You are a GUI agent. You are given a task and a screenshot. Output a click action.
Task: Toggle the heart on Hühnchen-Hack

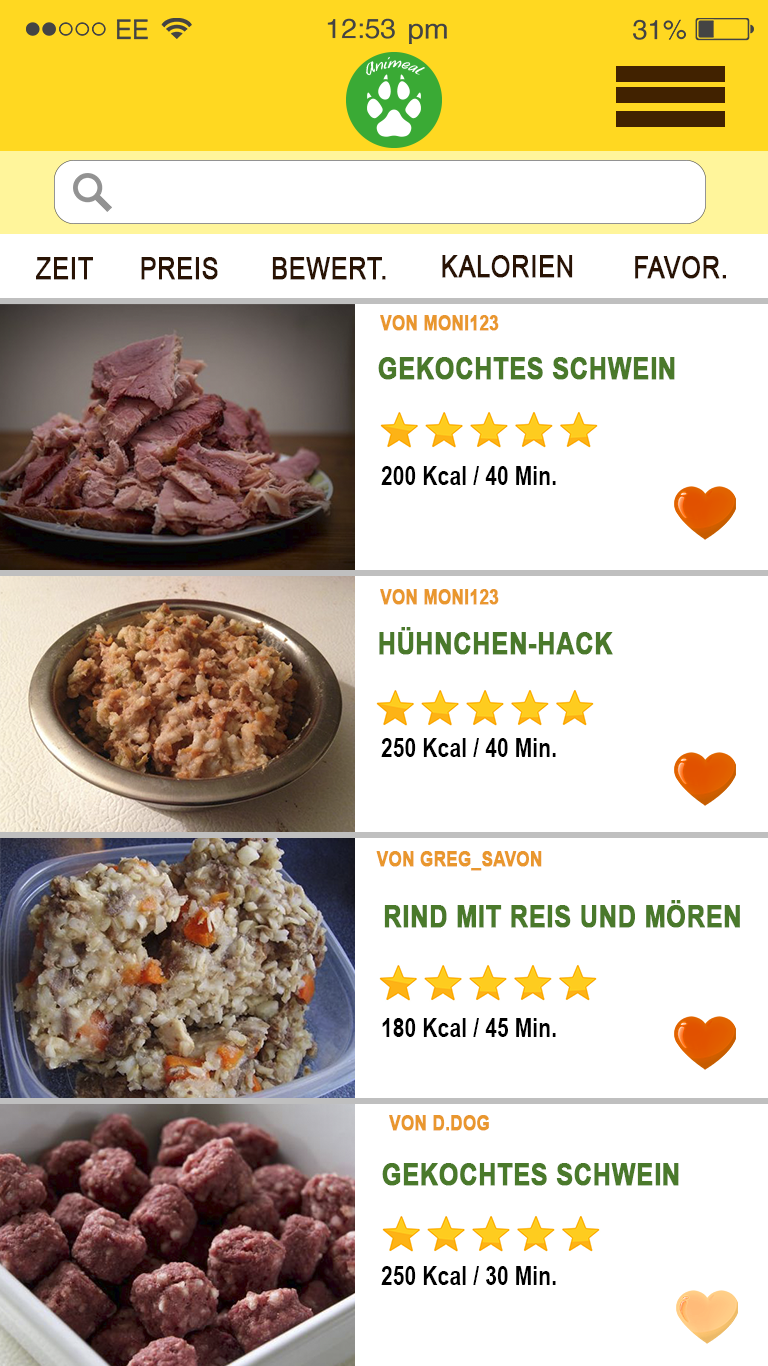(705, 778)
